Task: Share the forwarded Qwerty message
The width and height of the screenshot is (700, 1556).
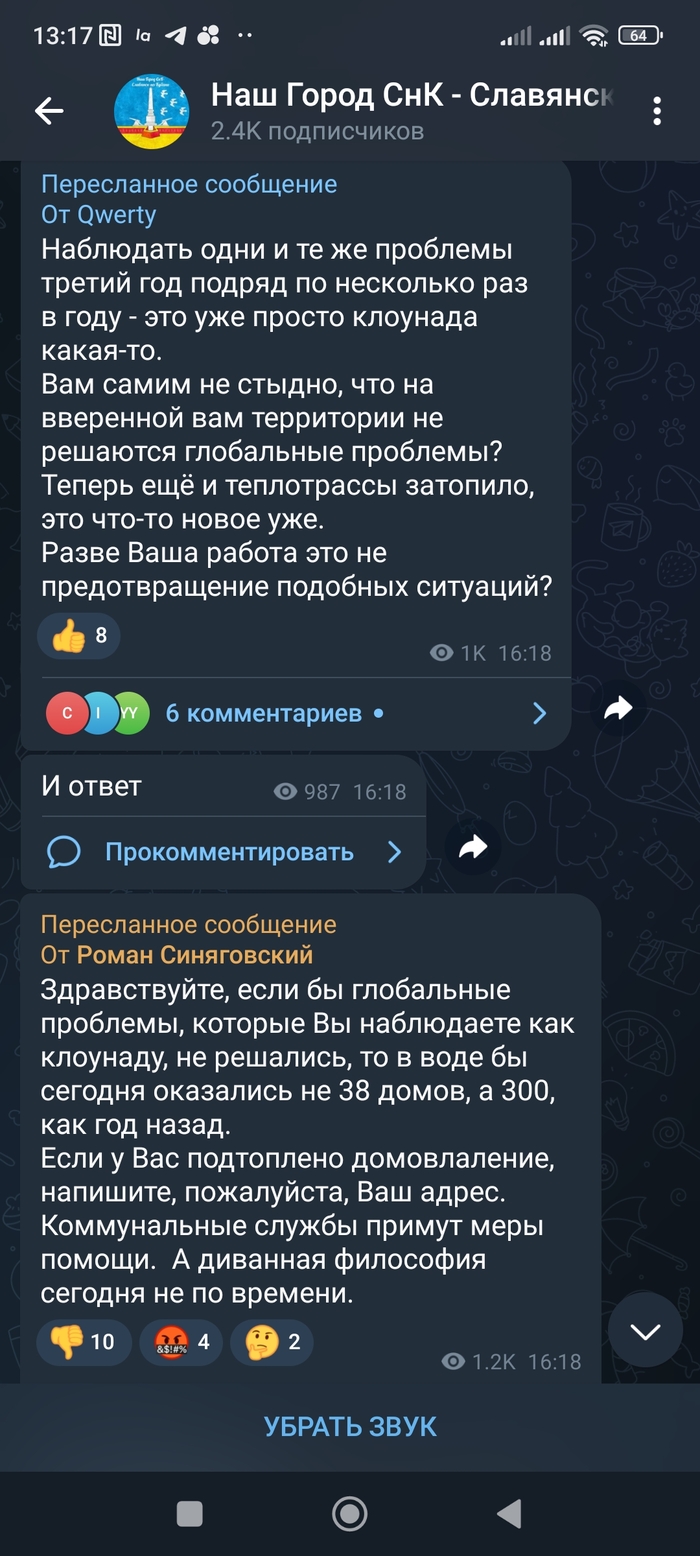Action: (619, 710)
